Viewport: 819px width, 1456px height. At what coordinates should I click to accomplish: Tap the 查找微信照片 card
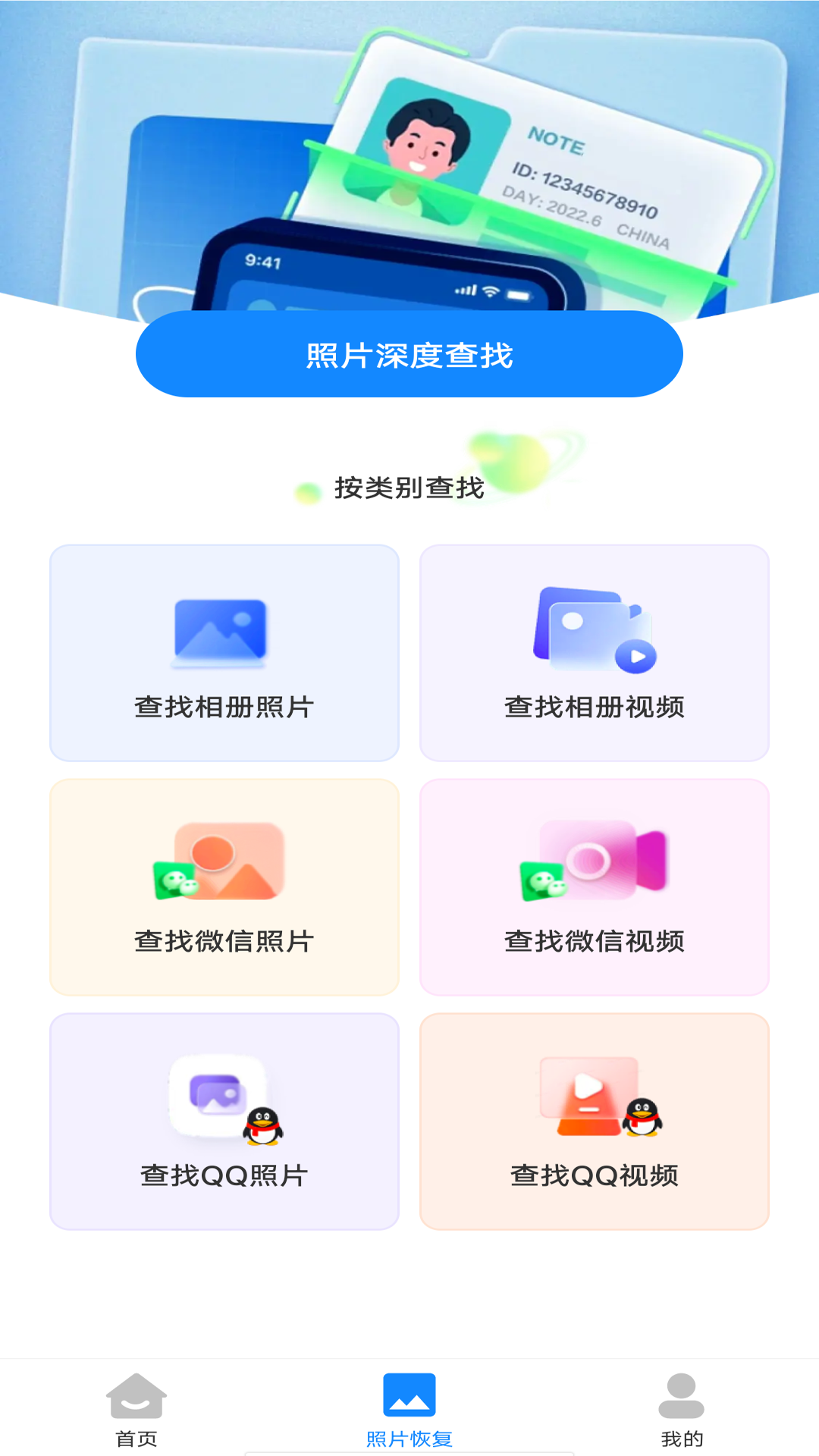point(224,887)
